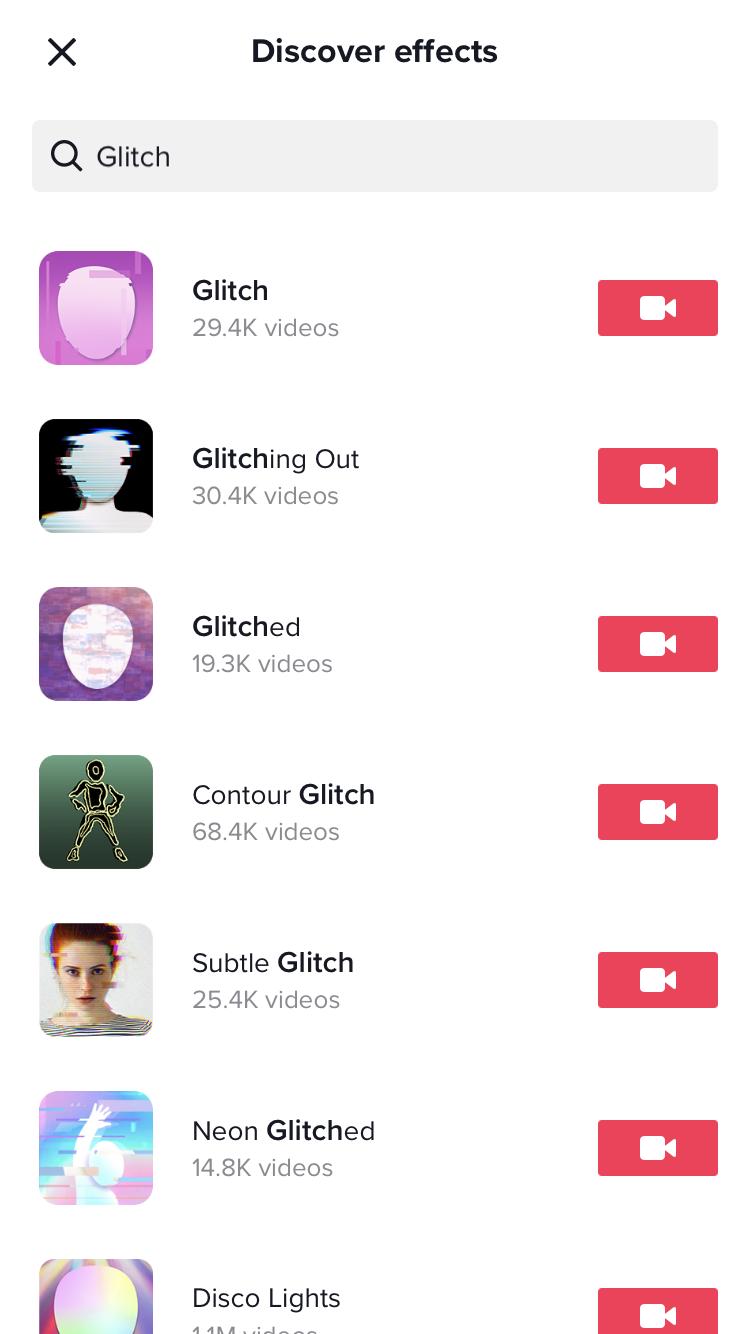Image resolution: width=750 pixels, height=1334 pixels.
Task: Tap the camera icon for Contour Glitch
Action: (657, 812)
